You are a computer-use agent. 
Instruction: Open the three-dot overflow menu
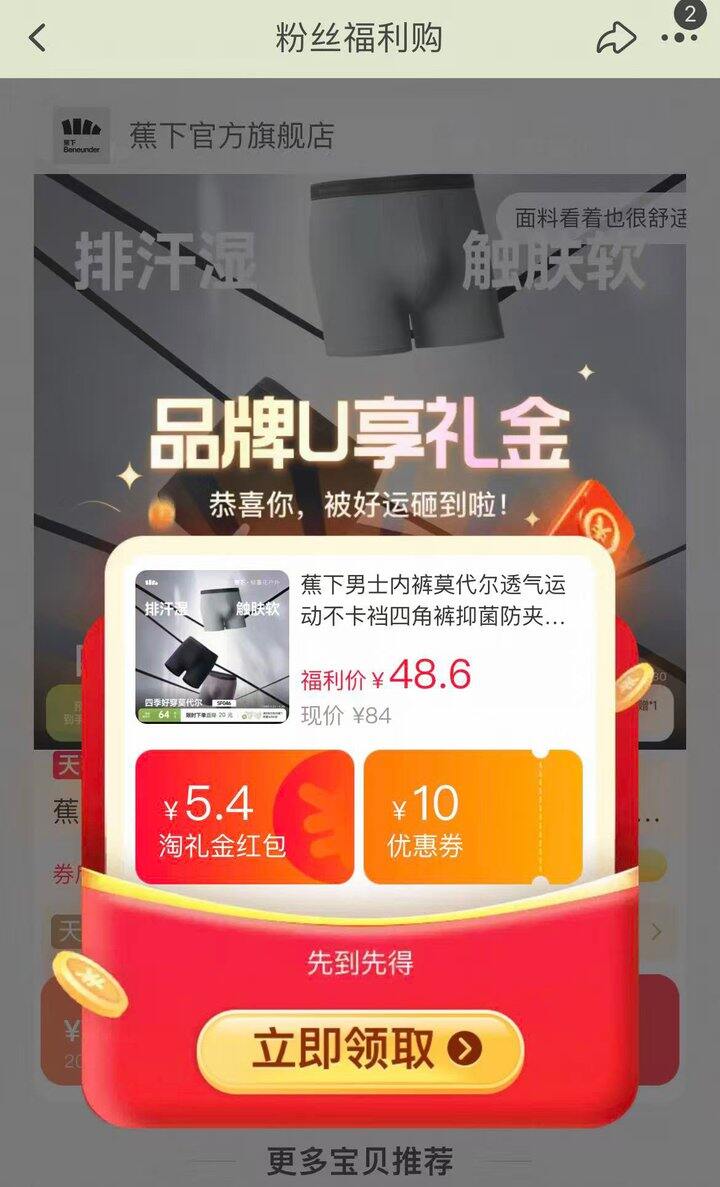pyautogui.click(x=679, y=36)
